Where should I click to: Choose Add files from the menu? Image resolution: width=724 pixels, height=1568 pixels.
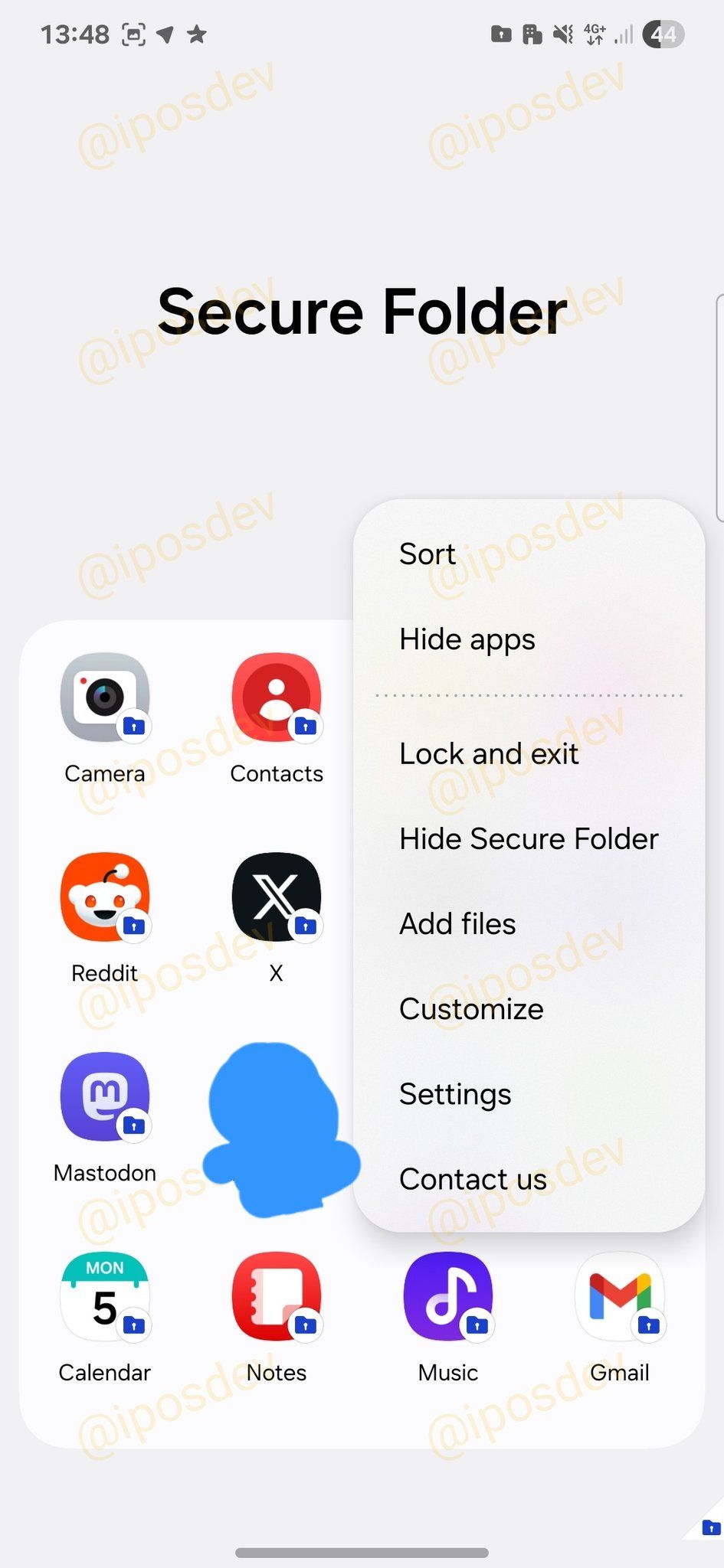point(457,923)
